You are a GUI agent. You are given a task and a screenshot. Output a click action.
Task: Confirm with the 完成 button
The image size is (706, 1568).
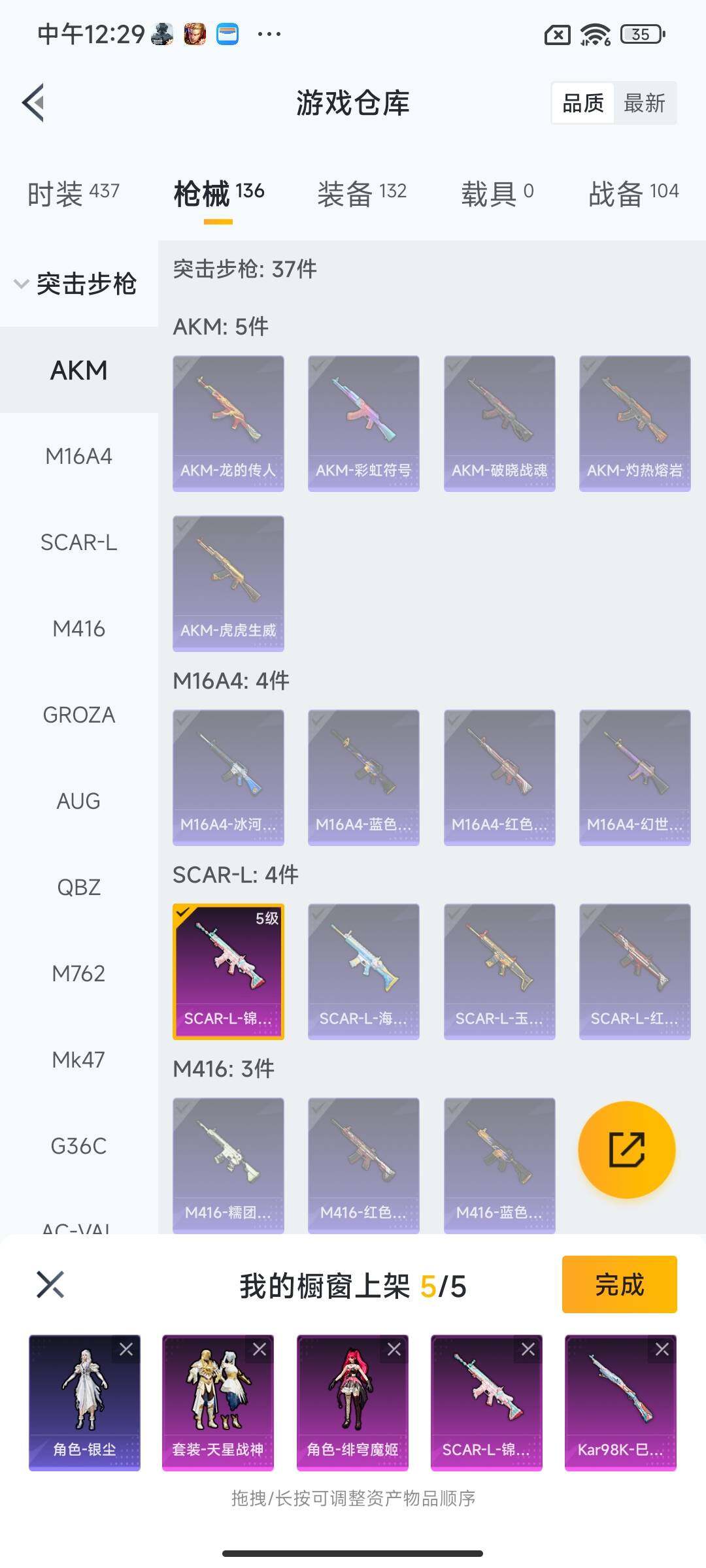(619, 1284)
